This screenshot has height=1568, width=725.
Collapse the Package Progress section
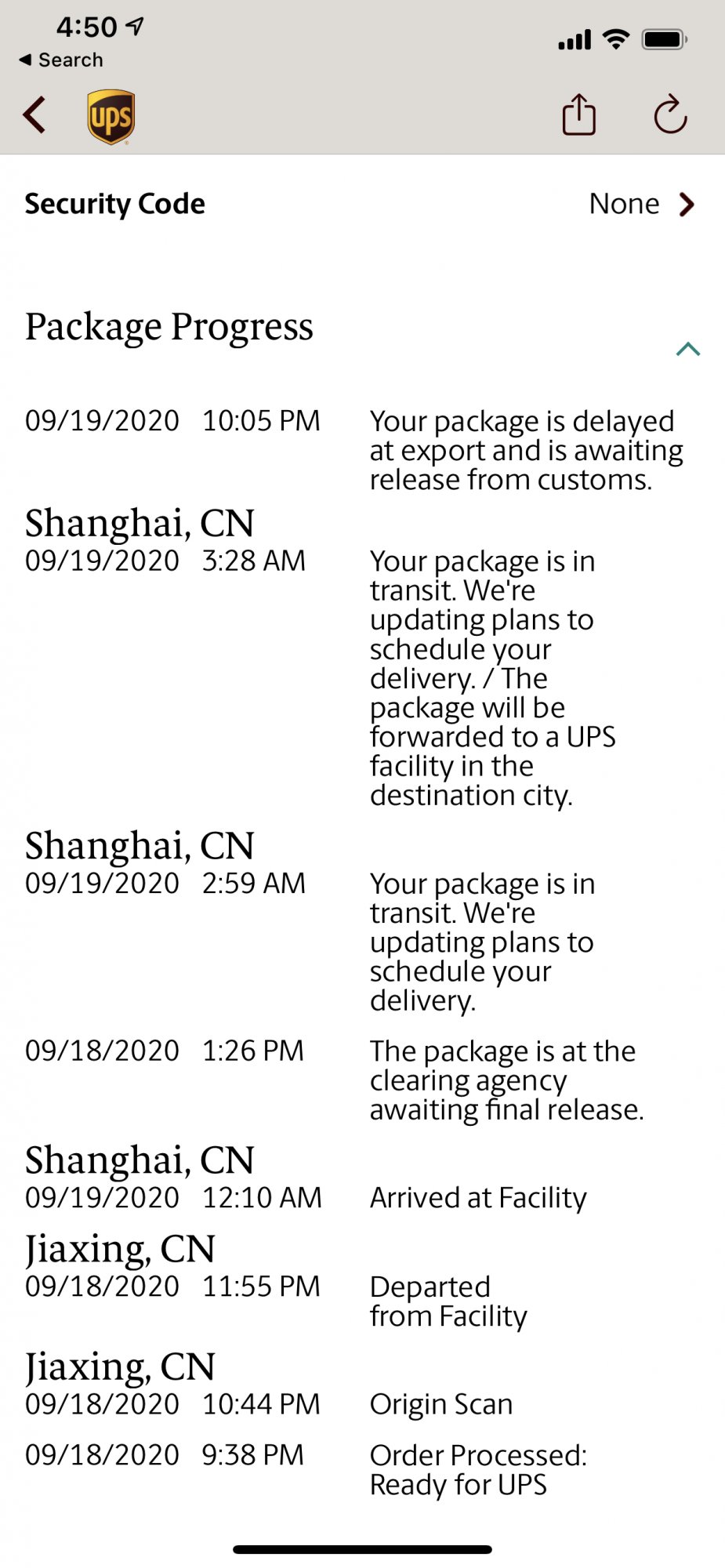tap(687, 349)
